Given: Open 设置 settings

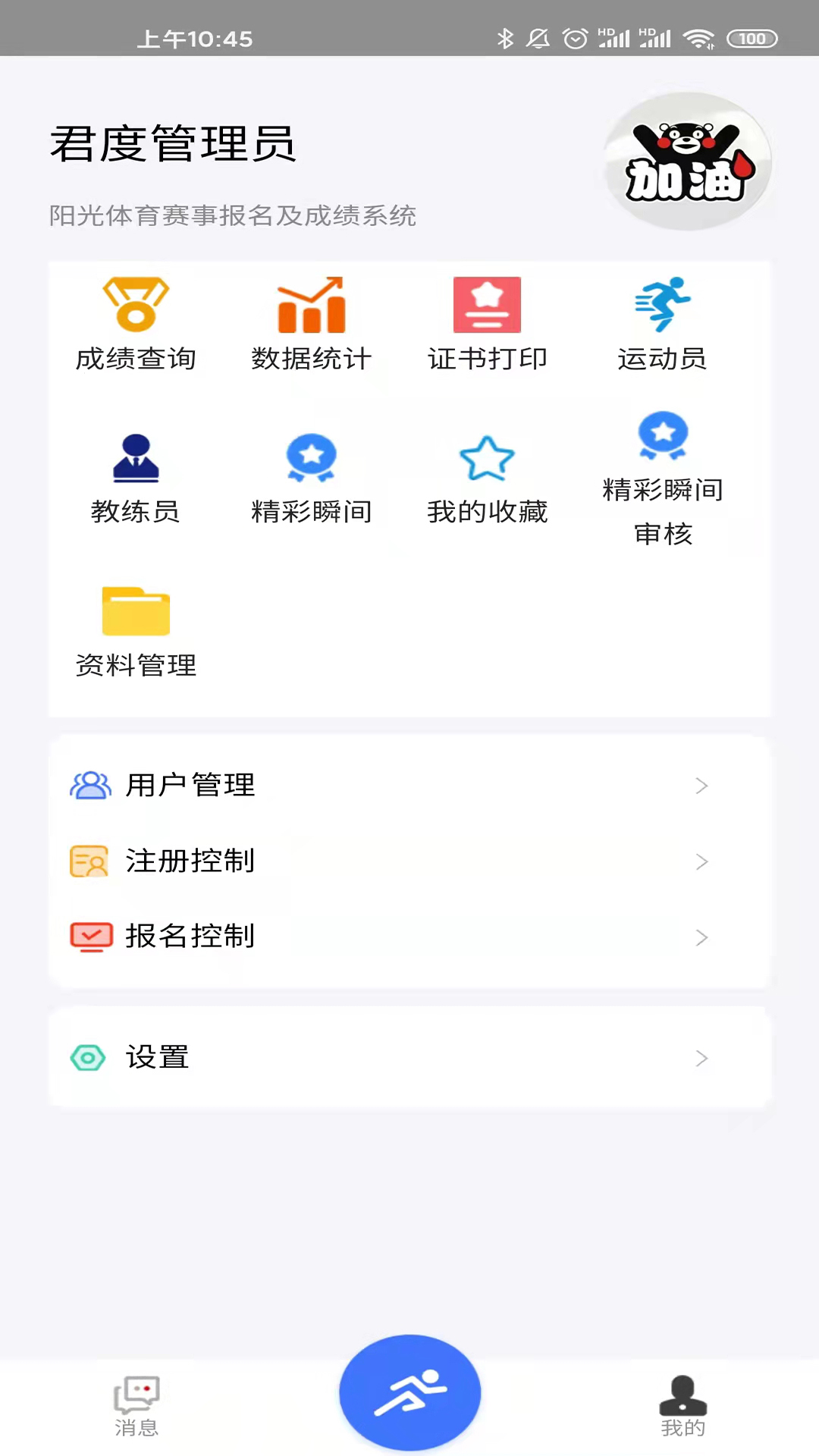Looking at the screenshot, I should click(409, 1058).
